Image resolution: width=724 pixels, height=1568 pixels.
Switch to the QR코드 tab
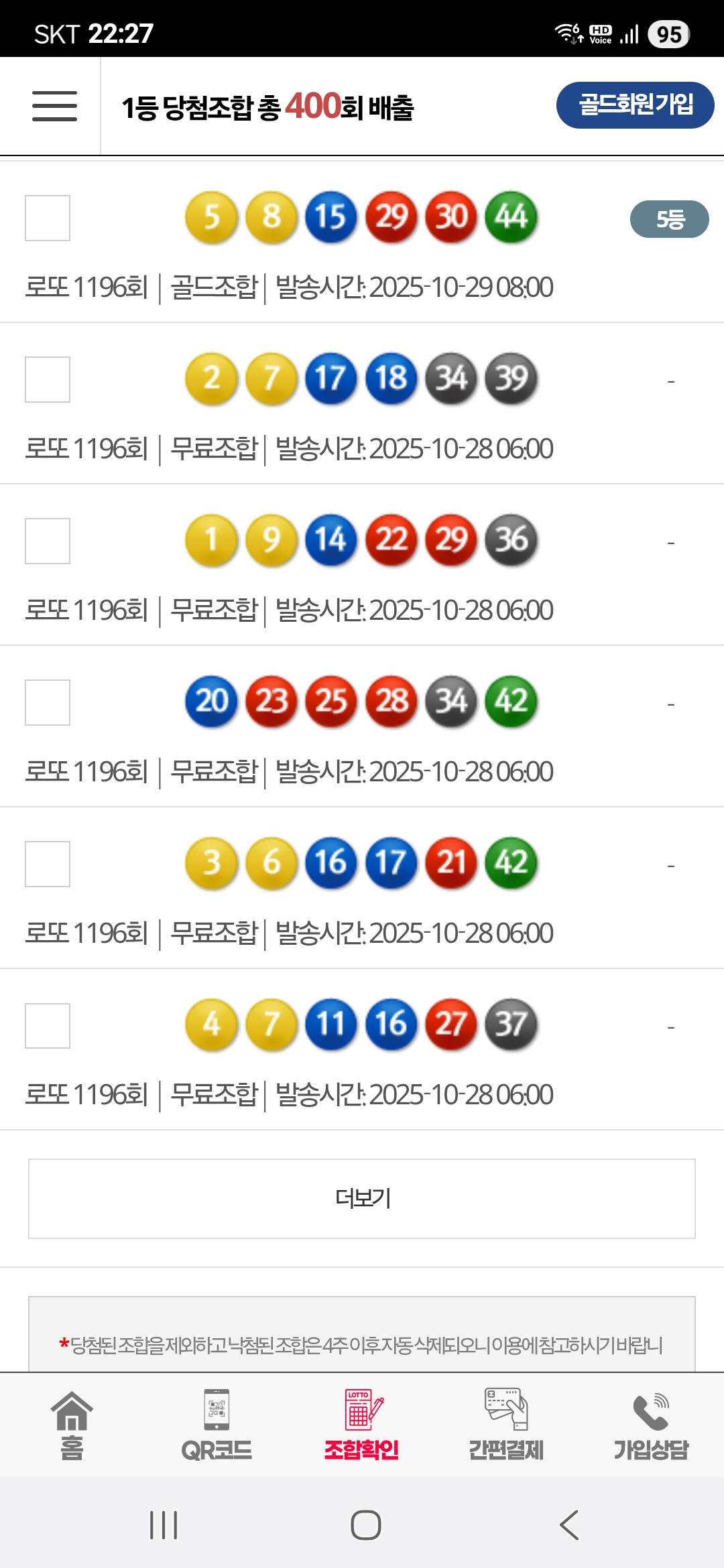click(x=217, y=1425)
